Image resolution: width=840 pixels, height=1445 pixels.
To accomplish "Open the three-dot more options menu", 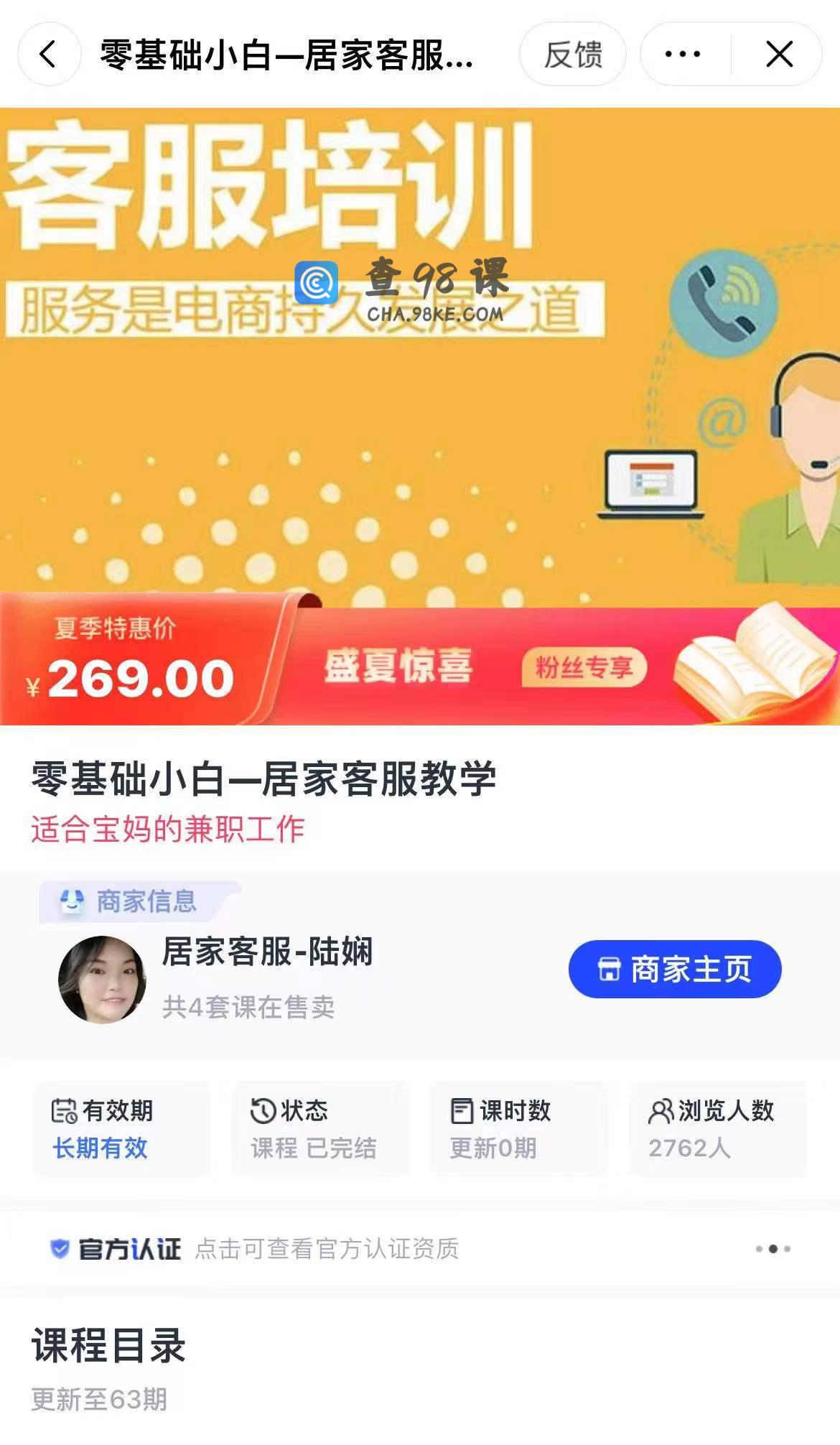I will pyautogui.click(x=683, y=55).
